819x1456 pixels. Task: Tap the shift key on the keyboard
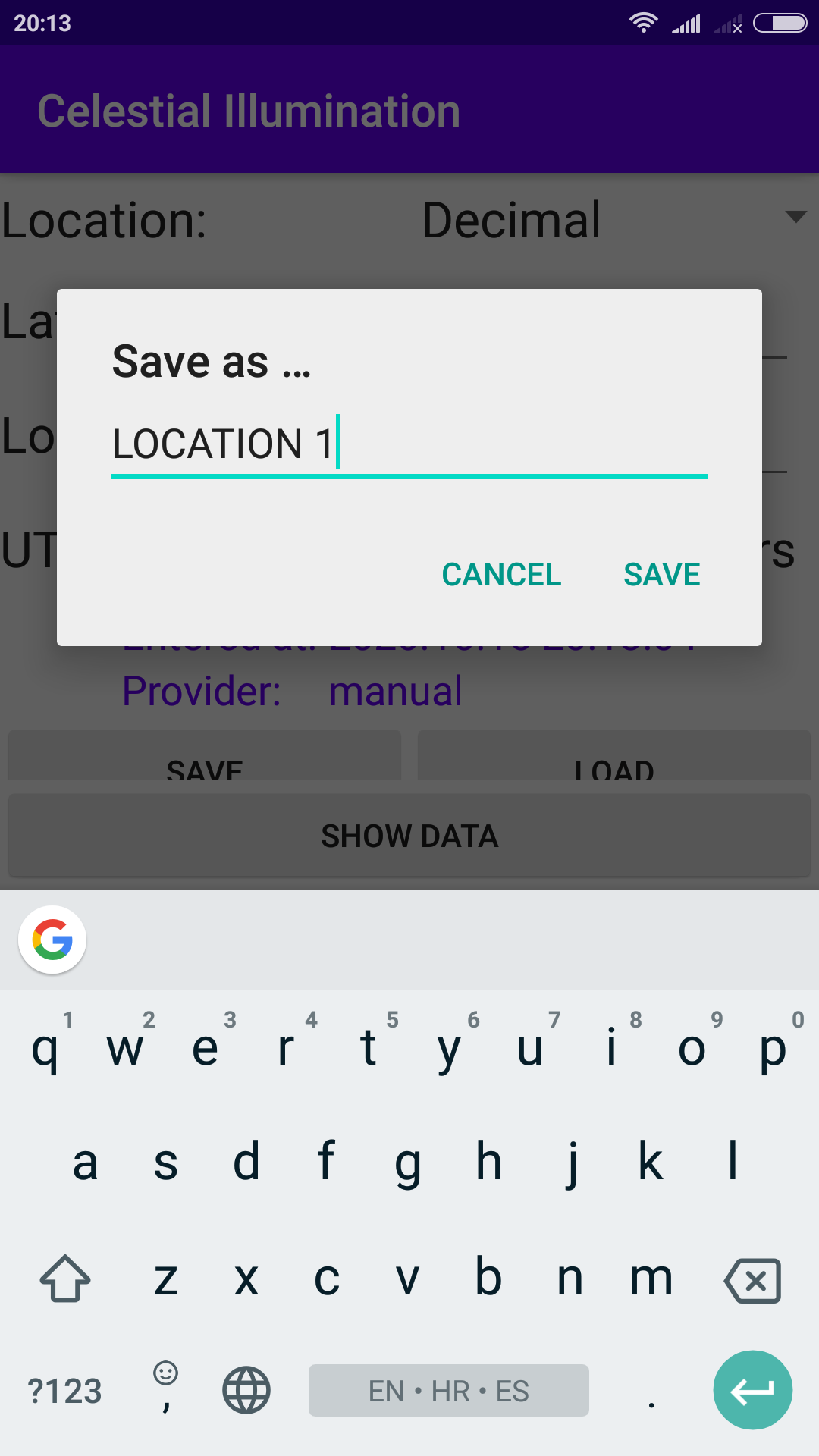coord(65,1279)
